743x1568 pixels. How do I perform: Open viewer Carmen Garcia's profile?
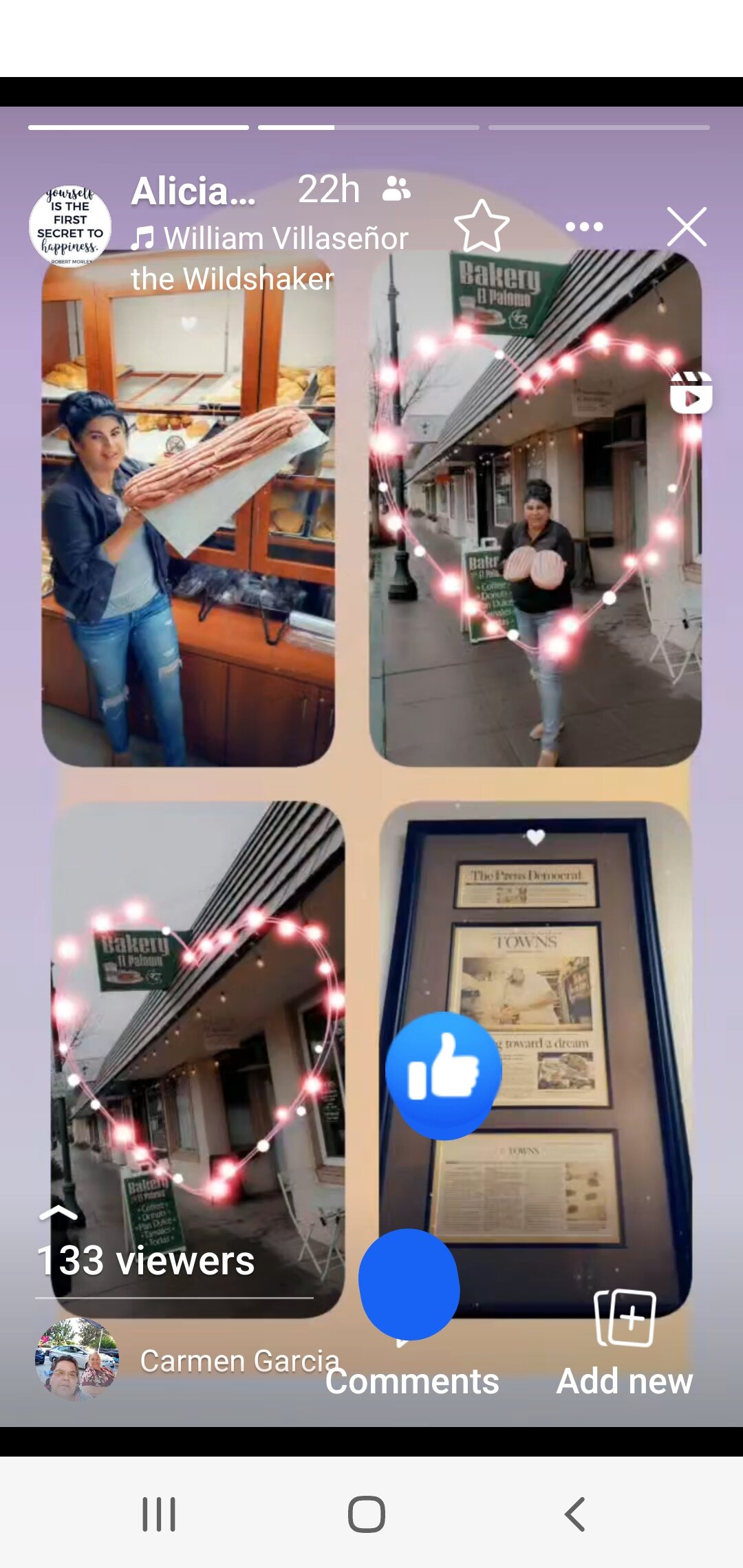[78, 1360]
